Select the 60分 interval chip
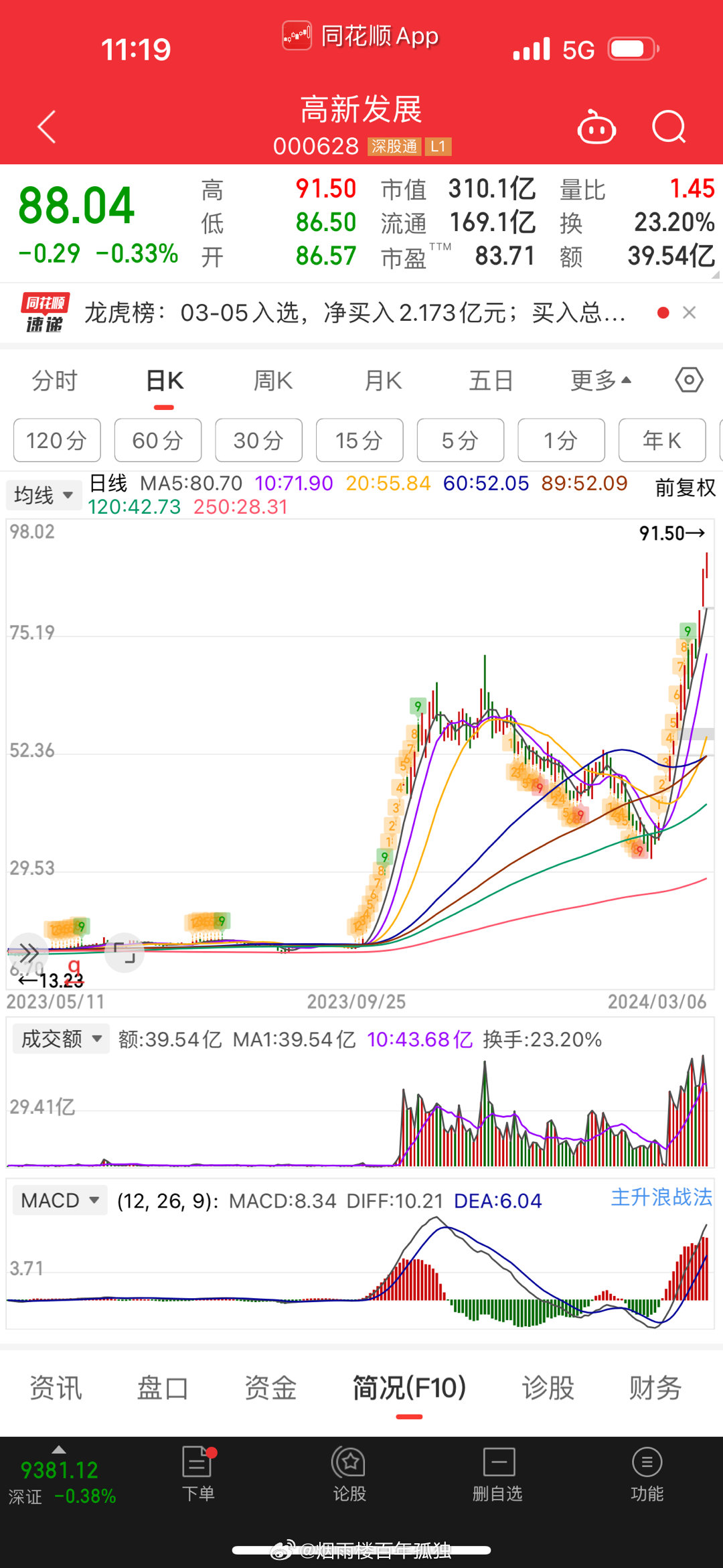The image size is (723, 1568). 158,440
